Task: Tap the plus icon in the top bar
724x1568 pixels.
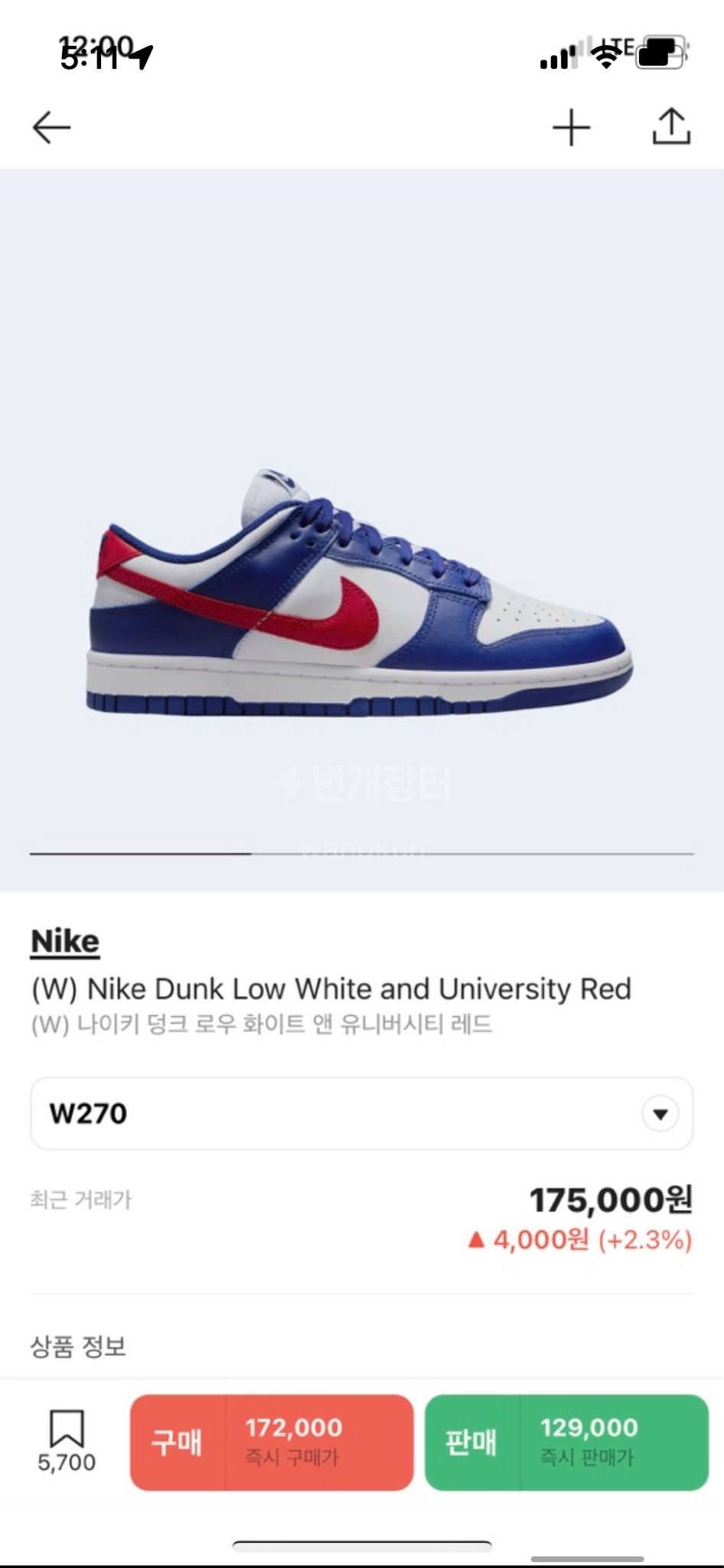Action: click(572, 127)
